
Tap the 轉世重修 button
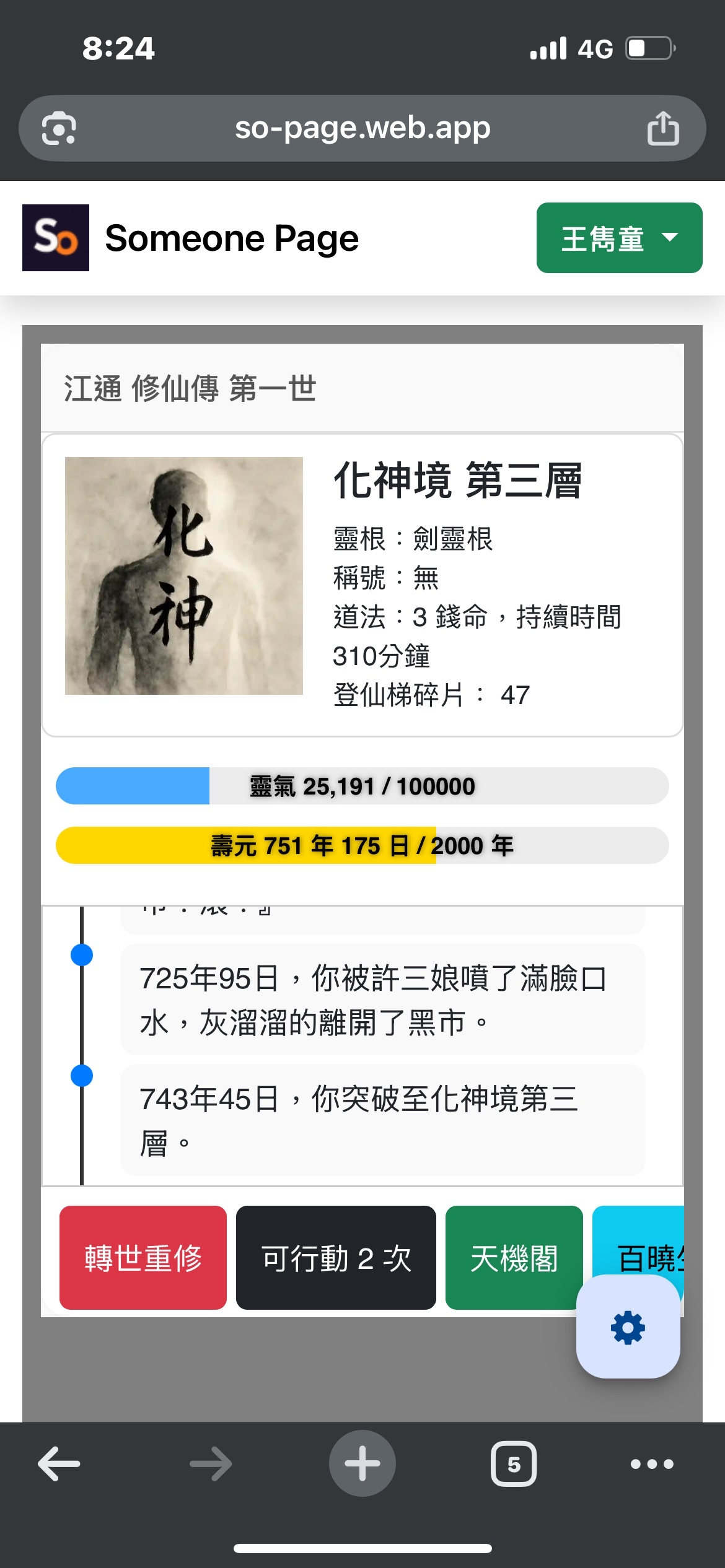pyautogui.click(x=143, y=1258)
